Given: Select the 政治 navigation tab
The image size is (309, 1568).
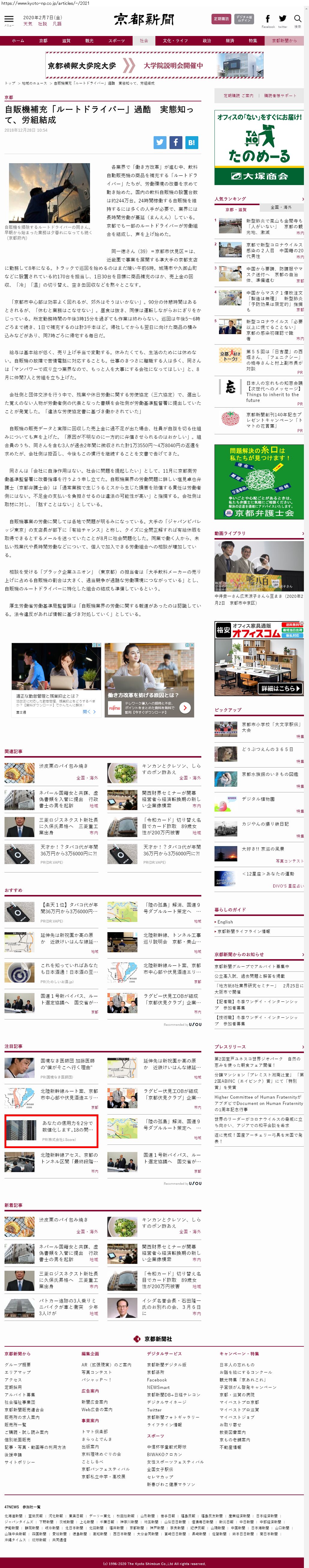Looking at the screenshot, I should point(207,41).
